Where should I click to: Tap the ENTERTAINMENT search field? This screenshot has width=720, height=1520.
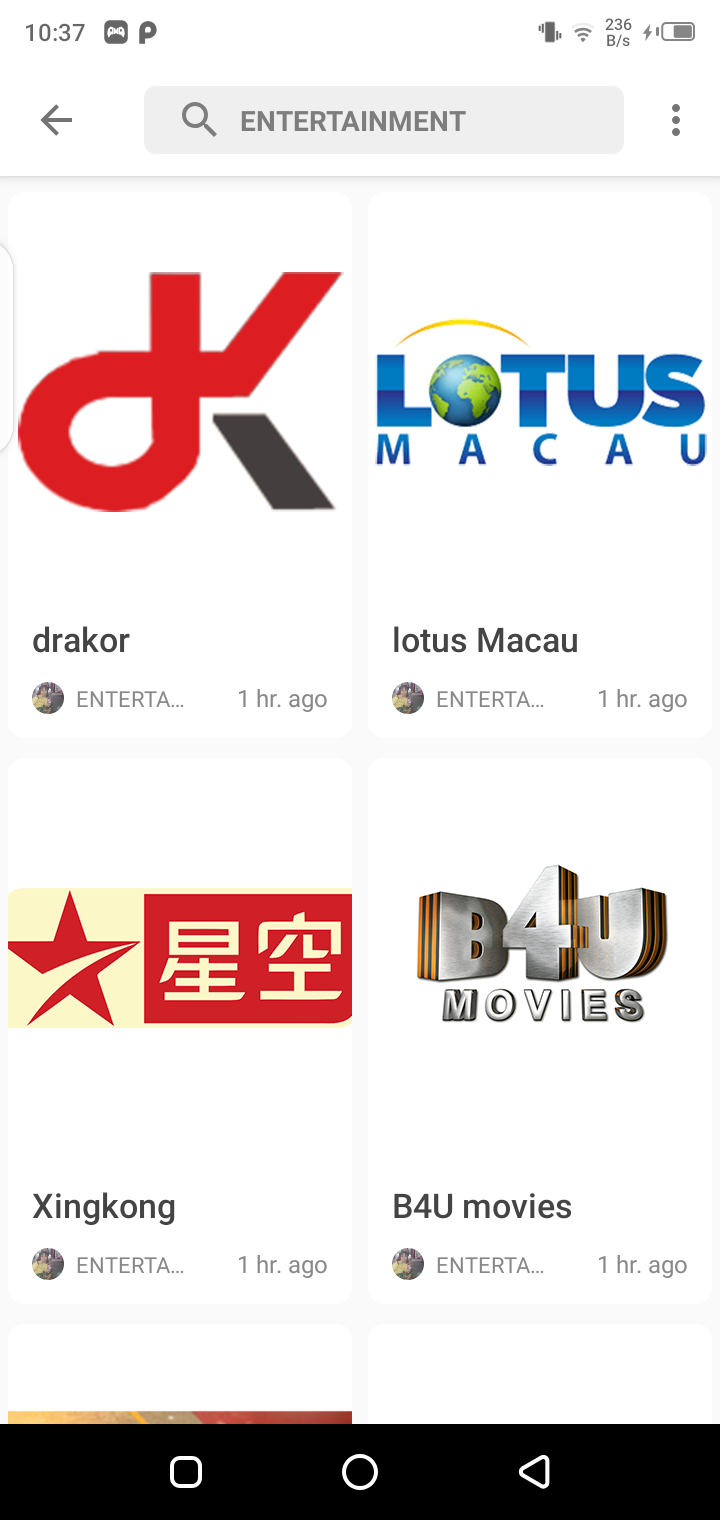384,121
